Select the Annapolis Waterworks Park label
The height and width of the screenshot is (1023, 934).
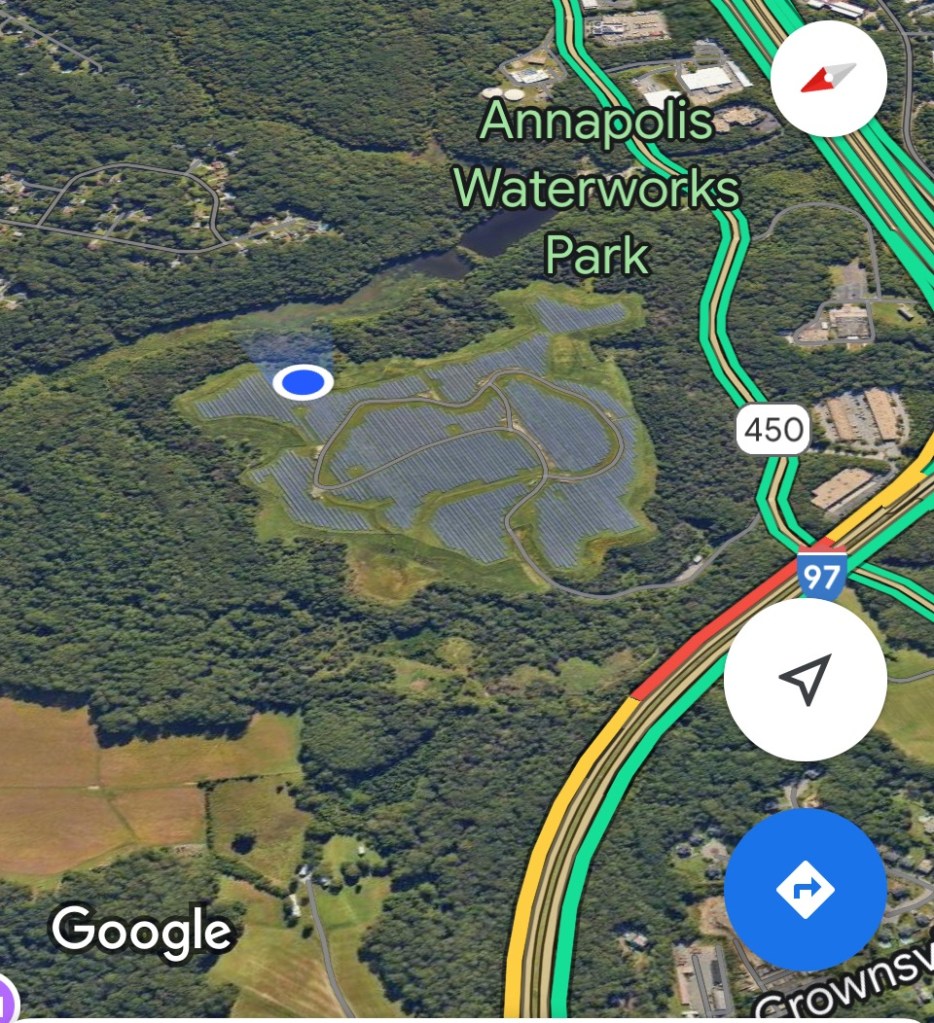[x=597, y=188]
